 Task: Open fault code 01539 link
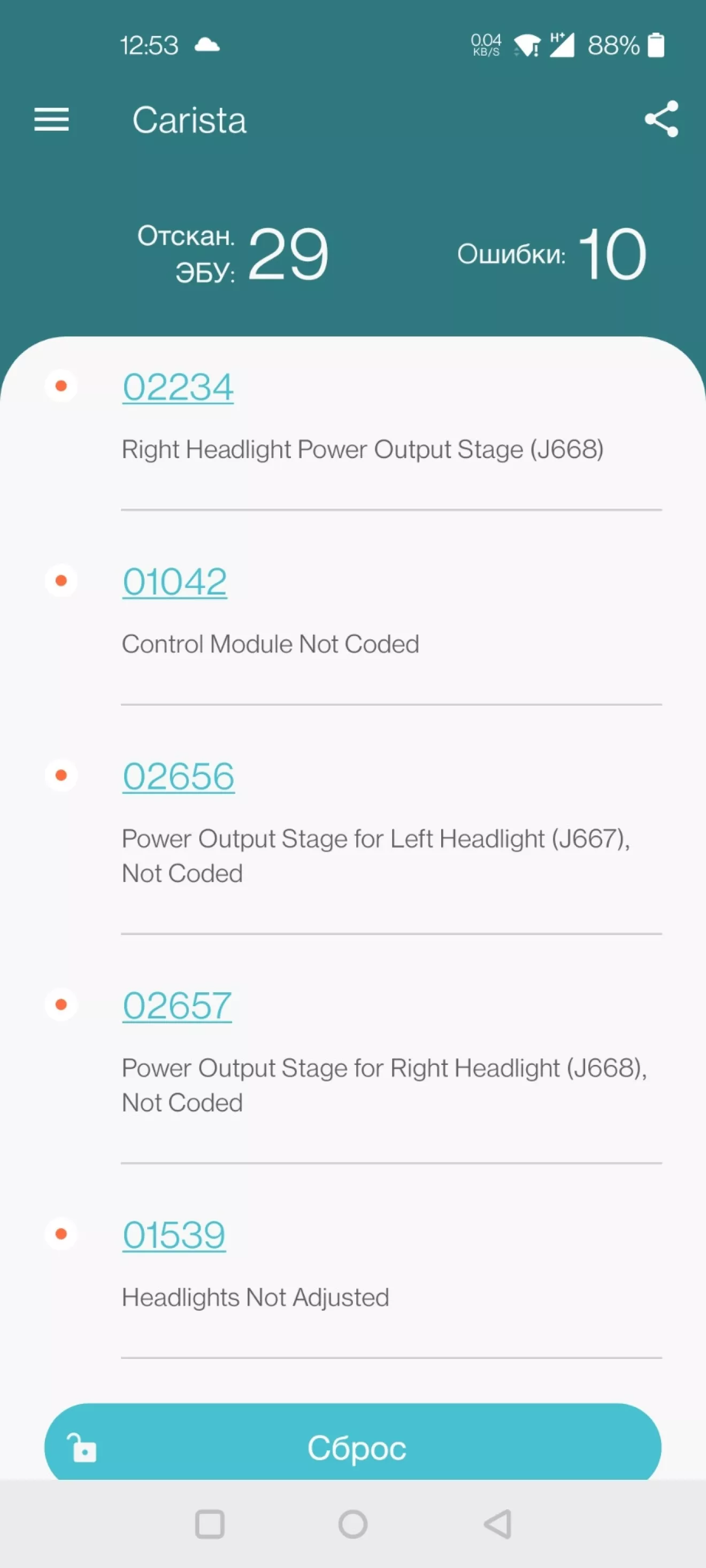[x=174, y=1234]
